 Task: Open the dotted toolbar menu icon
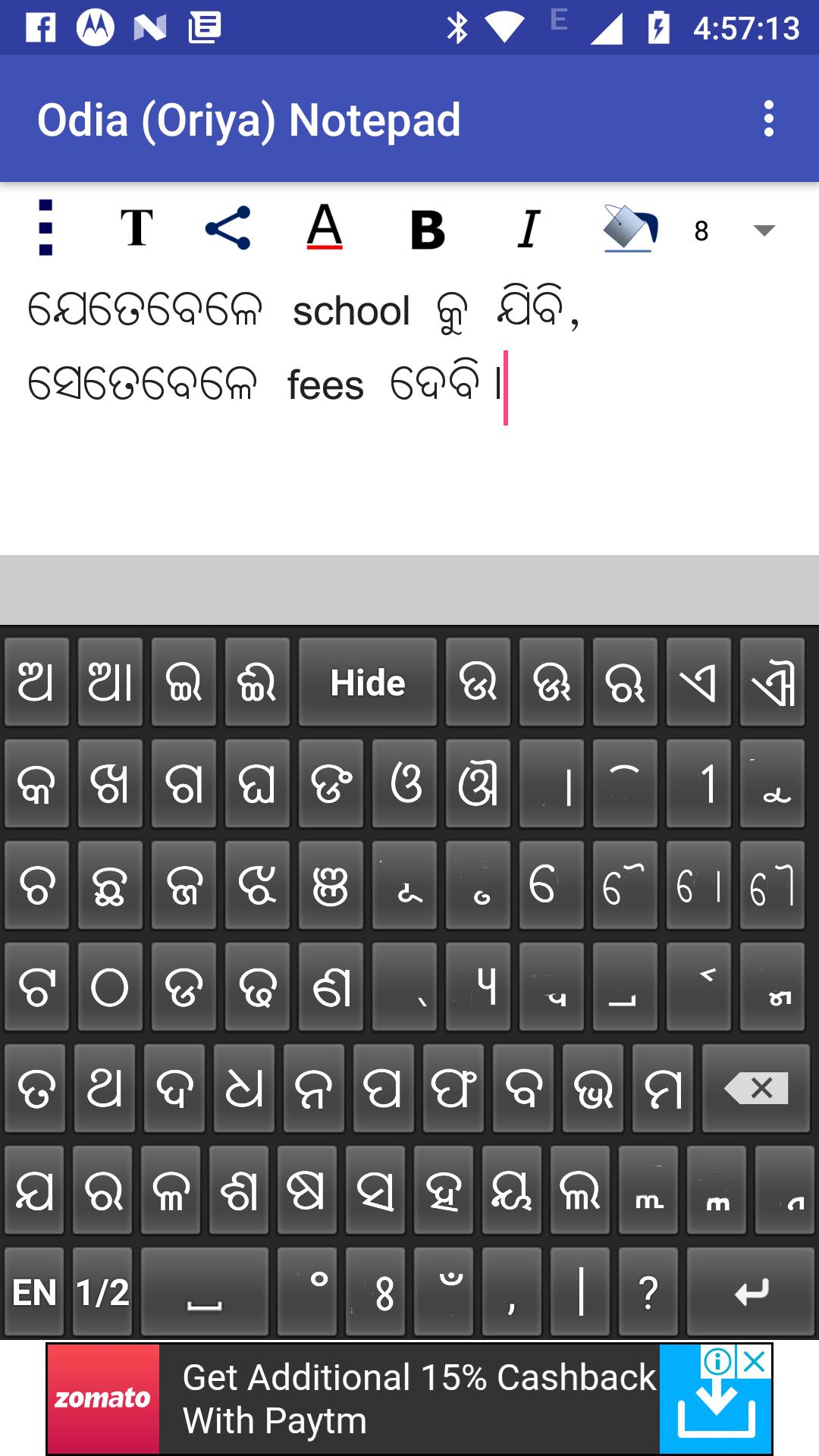coord(45,227)
